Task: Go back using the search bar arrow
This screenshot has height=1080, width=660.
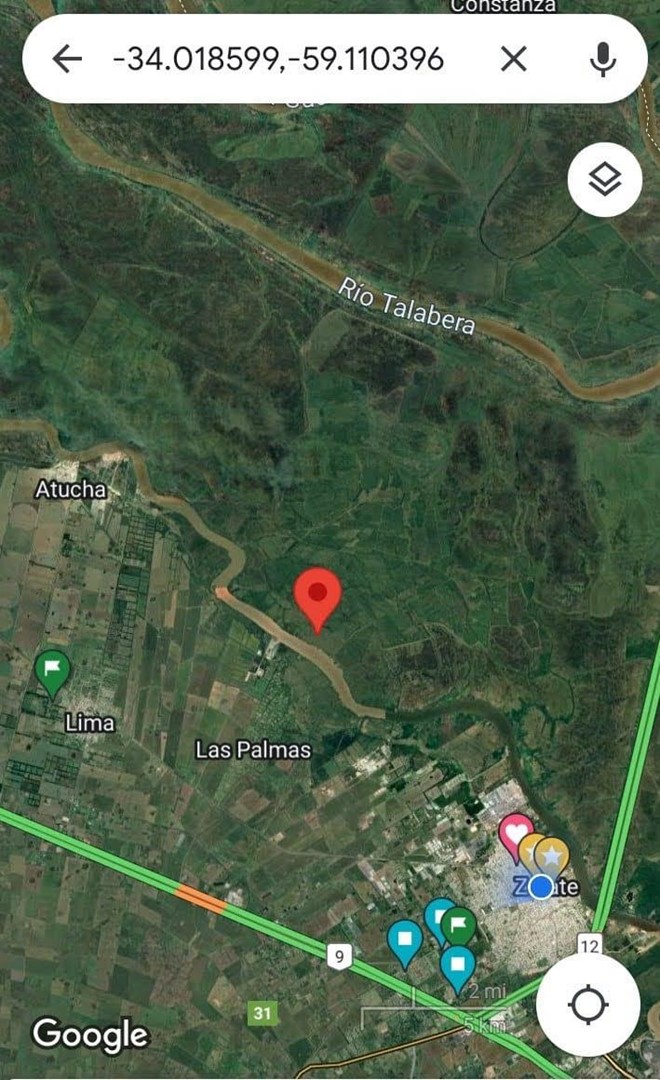Action: click(67, 59)
